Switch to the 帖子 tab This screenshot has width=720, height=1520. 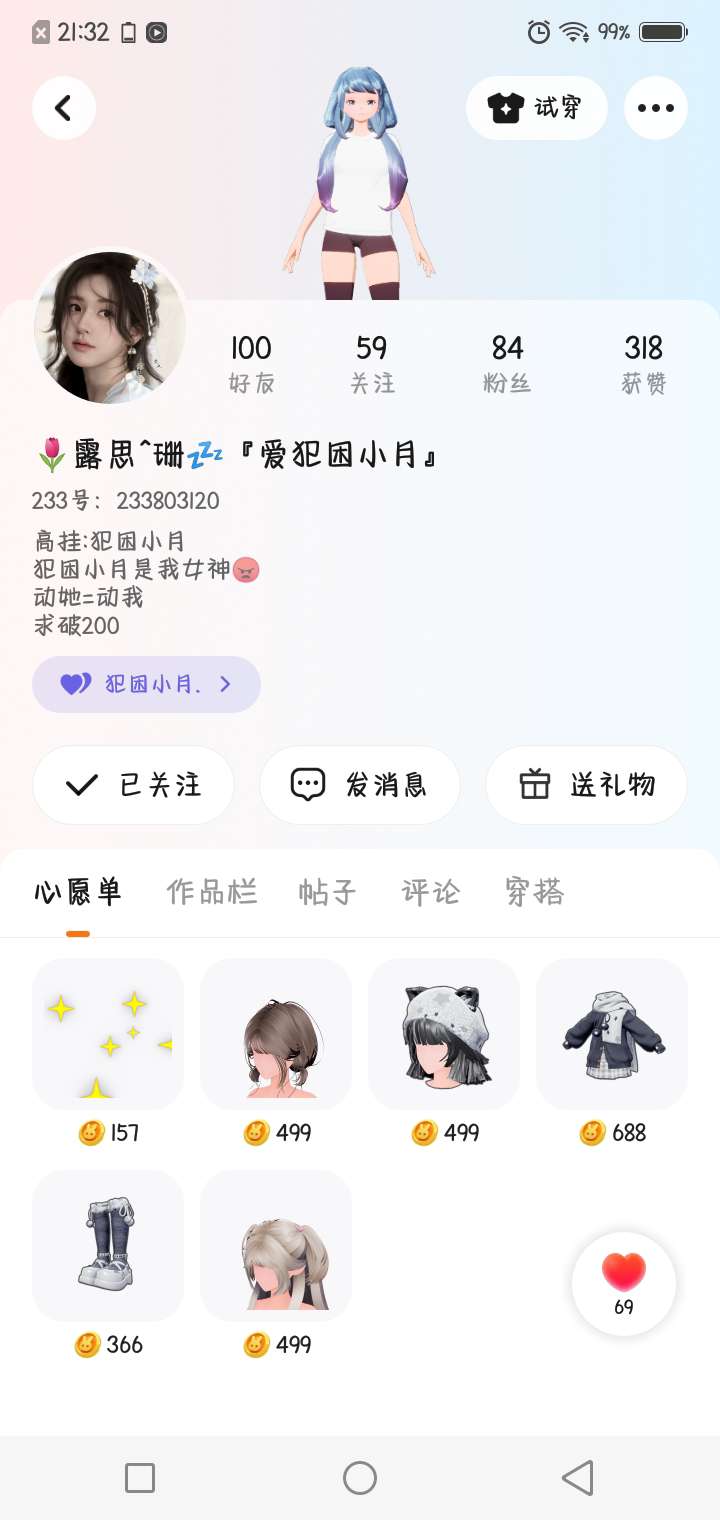pyautogui.click(x=327, y=891)
